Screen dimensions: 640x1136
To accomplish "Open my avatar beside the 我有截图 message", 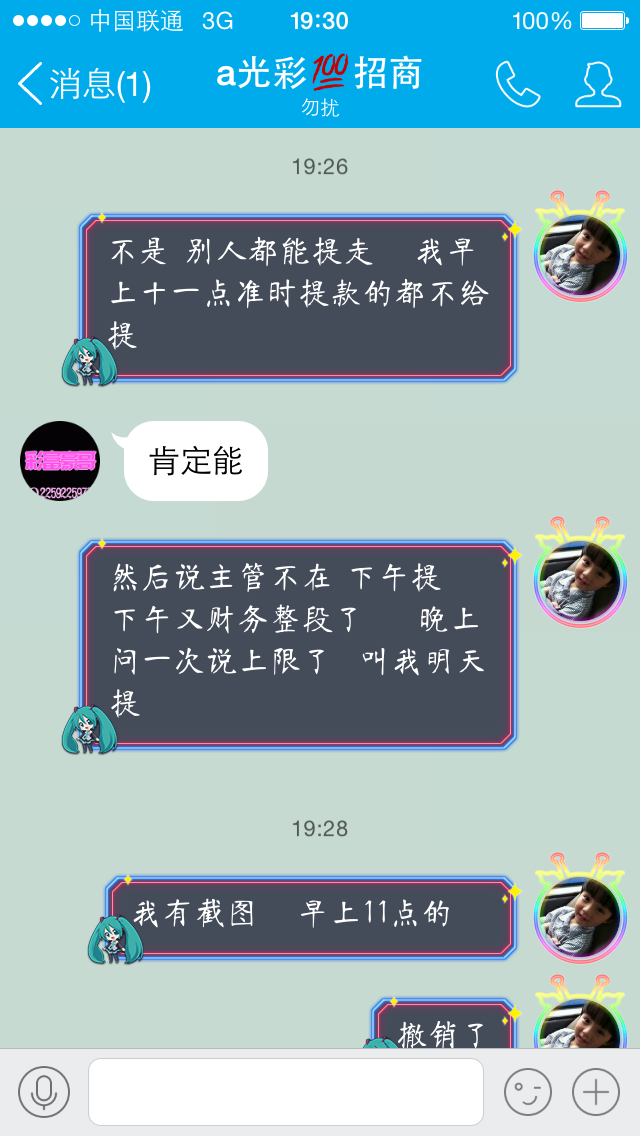I will point(580,917).
